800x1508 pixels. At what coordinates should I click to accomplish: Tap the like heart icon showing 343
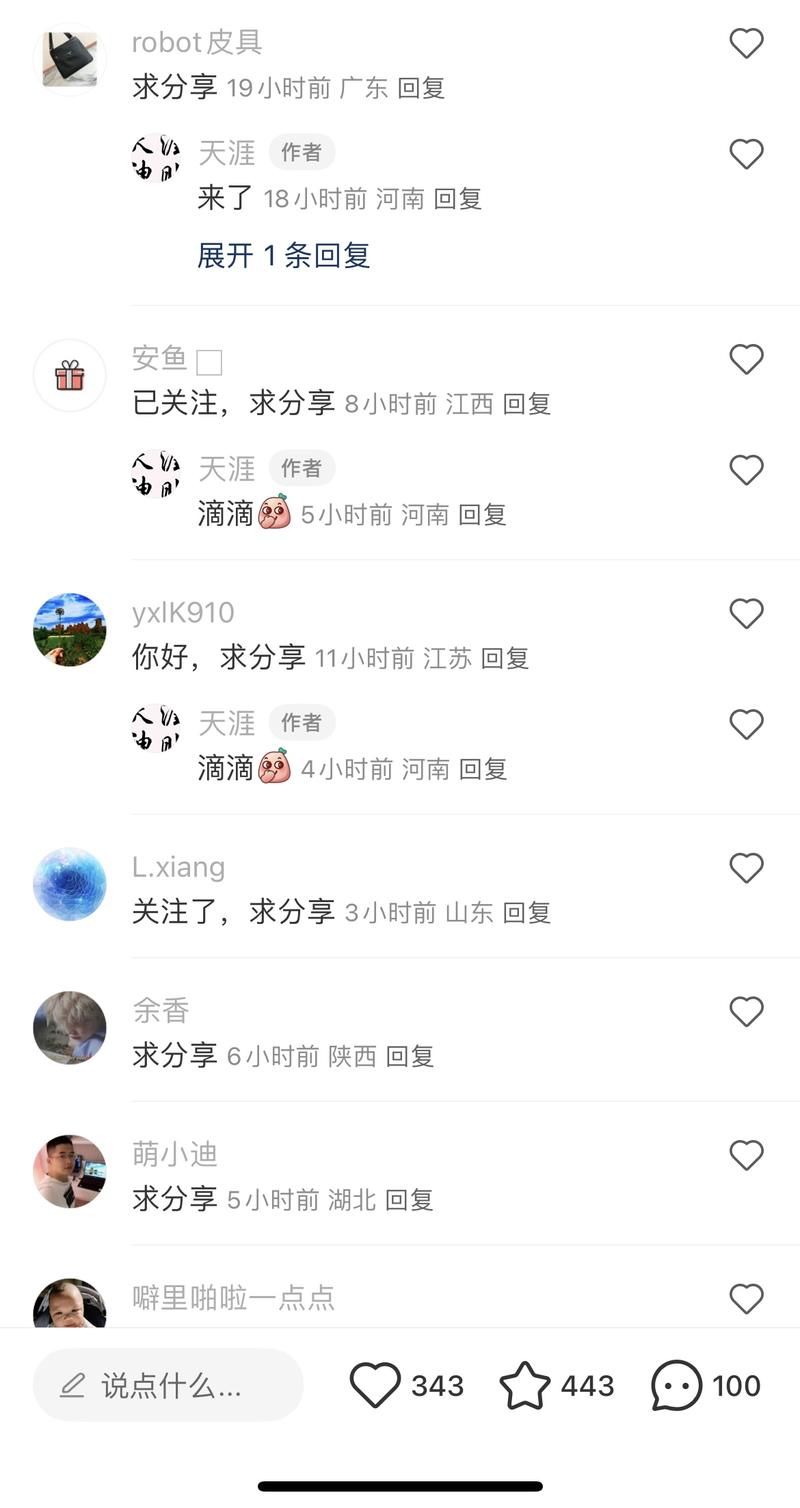click(x=375, y=1385)
